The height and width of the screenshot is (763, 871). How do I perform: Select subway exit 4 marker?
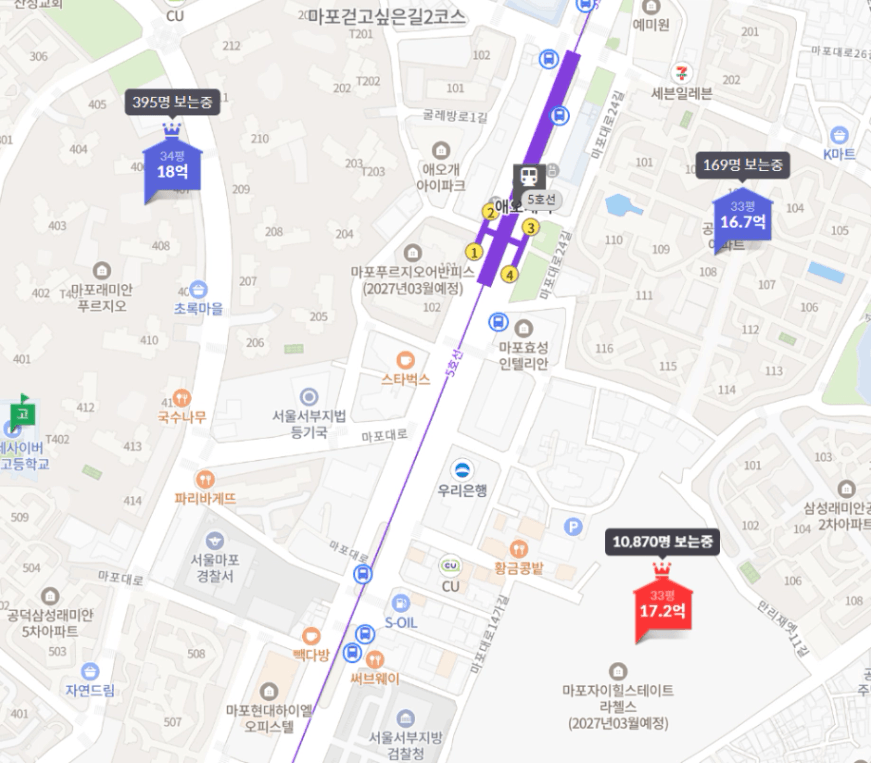click(x=509, y=274)
